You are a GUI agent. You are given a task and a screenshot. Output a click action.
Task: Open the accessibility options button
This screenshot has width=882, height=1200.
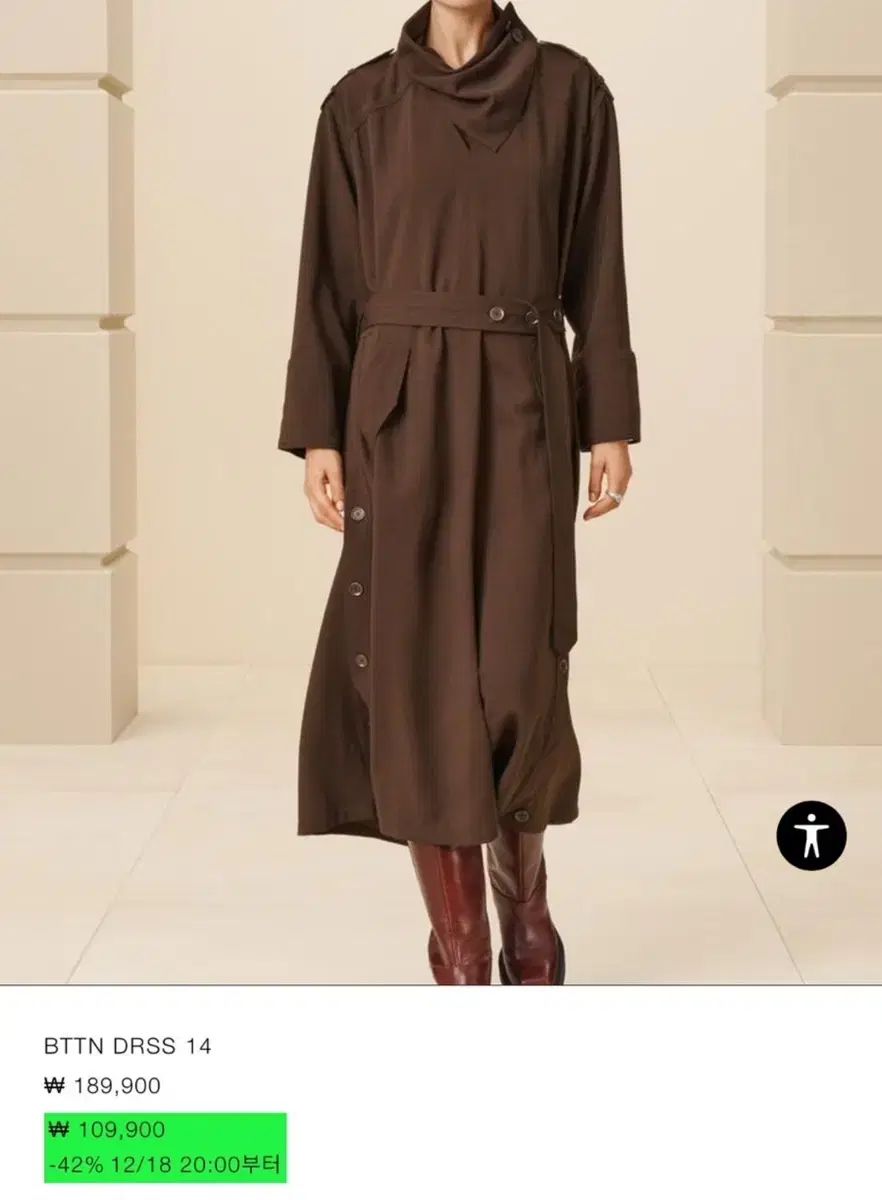point(811,835)
